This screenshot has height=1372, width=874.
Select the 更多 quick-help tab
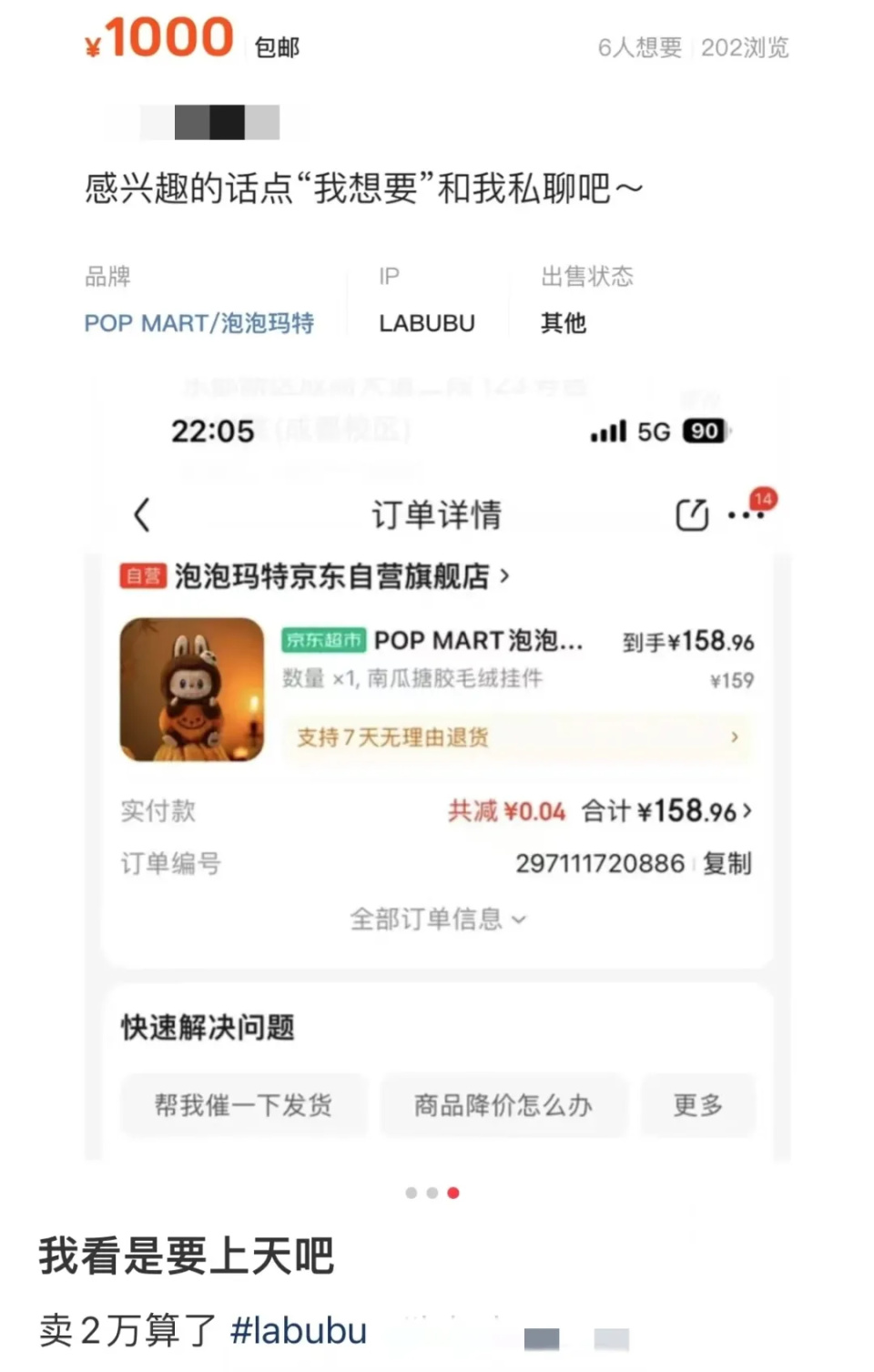(698, 1106)
